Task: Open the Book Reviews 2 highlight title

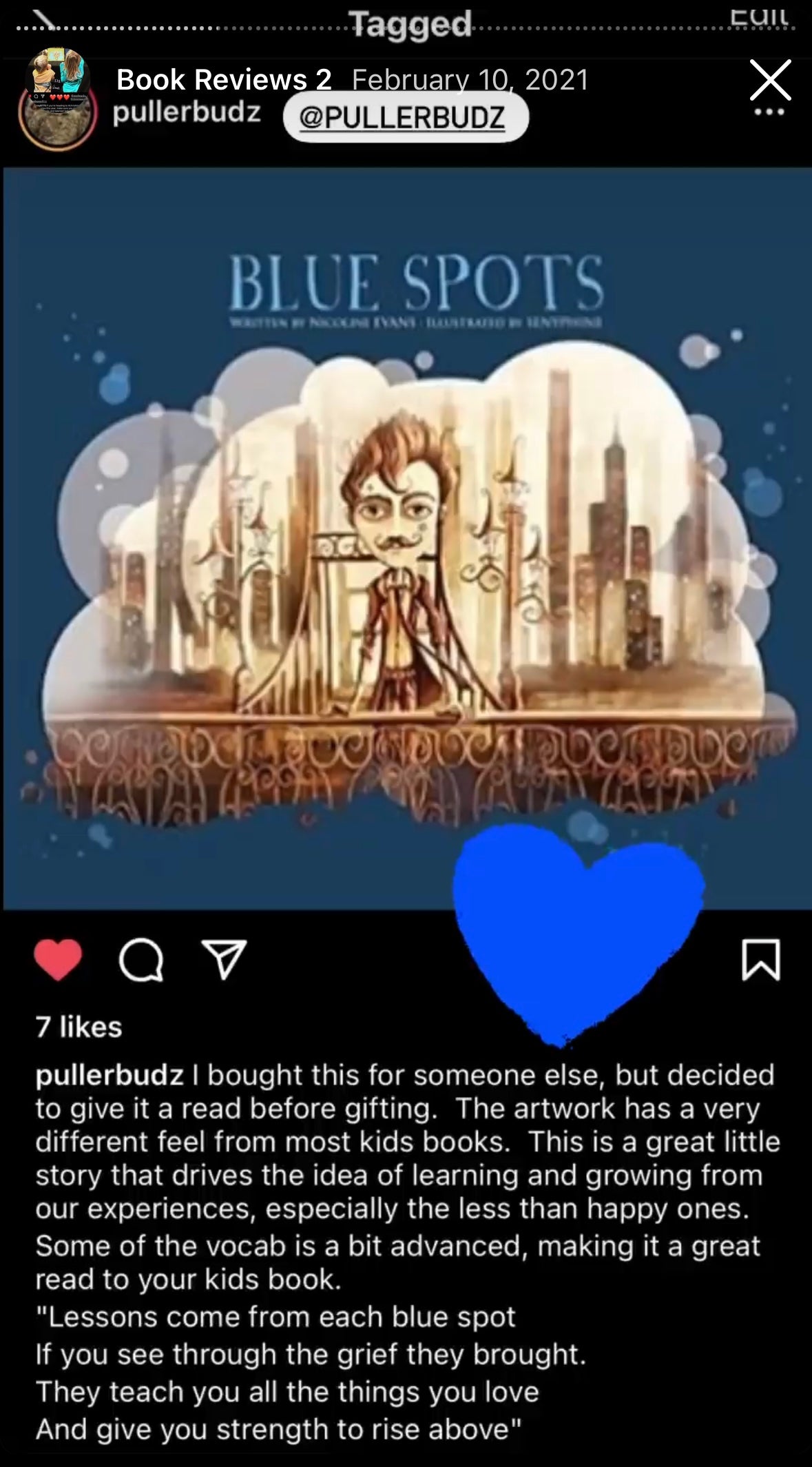Action: click(x=224, y=80)
